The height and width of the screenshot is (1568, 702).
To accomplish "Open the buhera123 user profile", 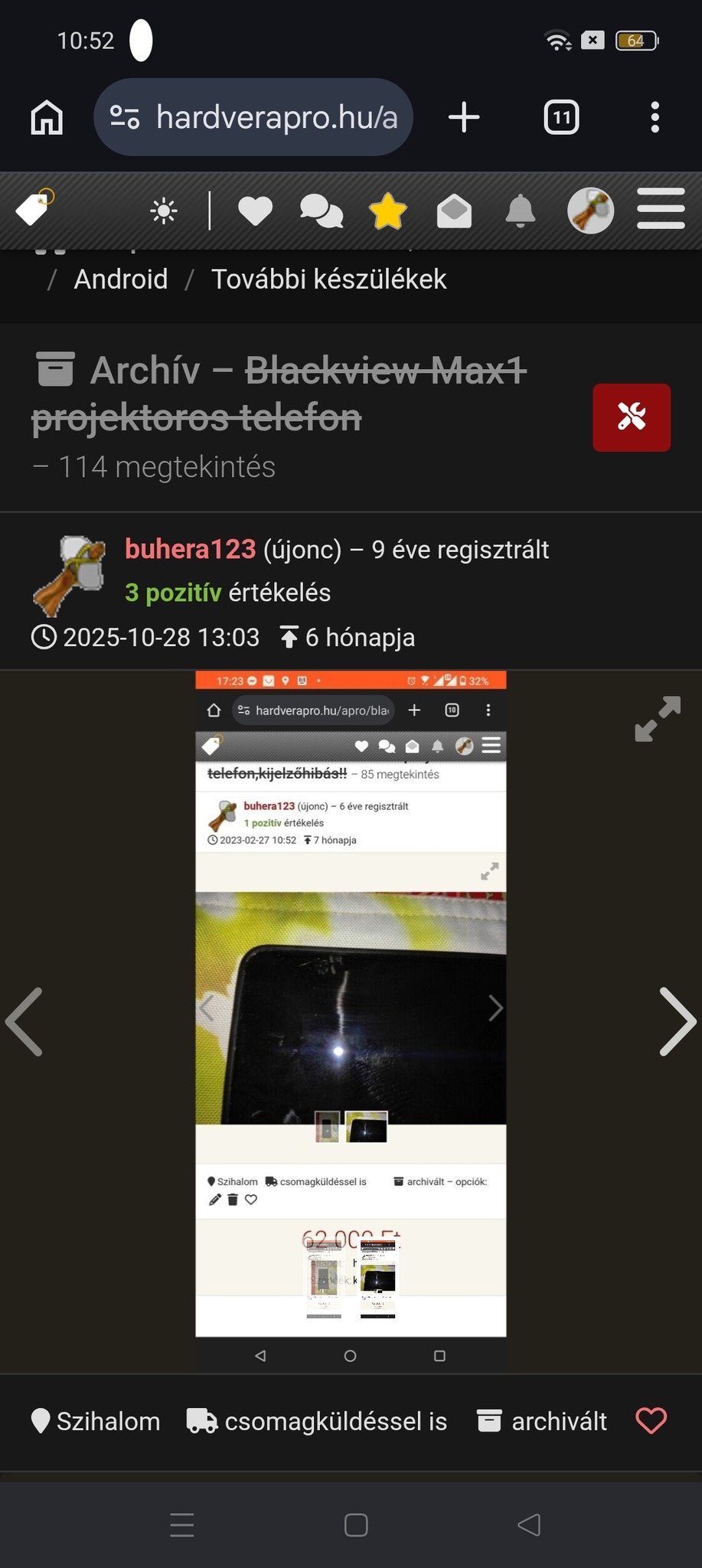I will [x=190, y=549].
